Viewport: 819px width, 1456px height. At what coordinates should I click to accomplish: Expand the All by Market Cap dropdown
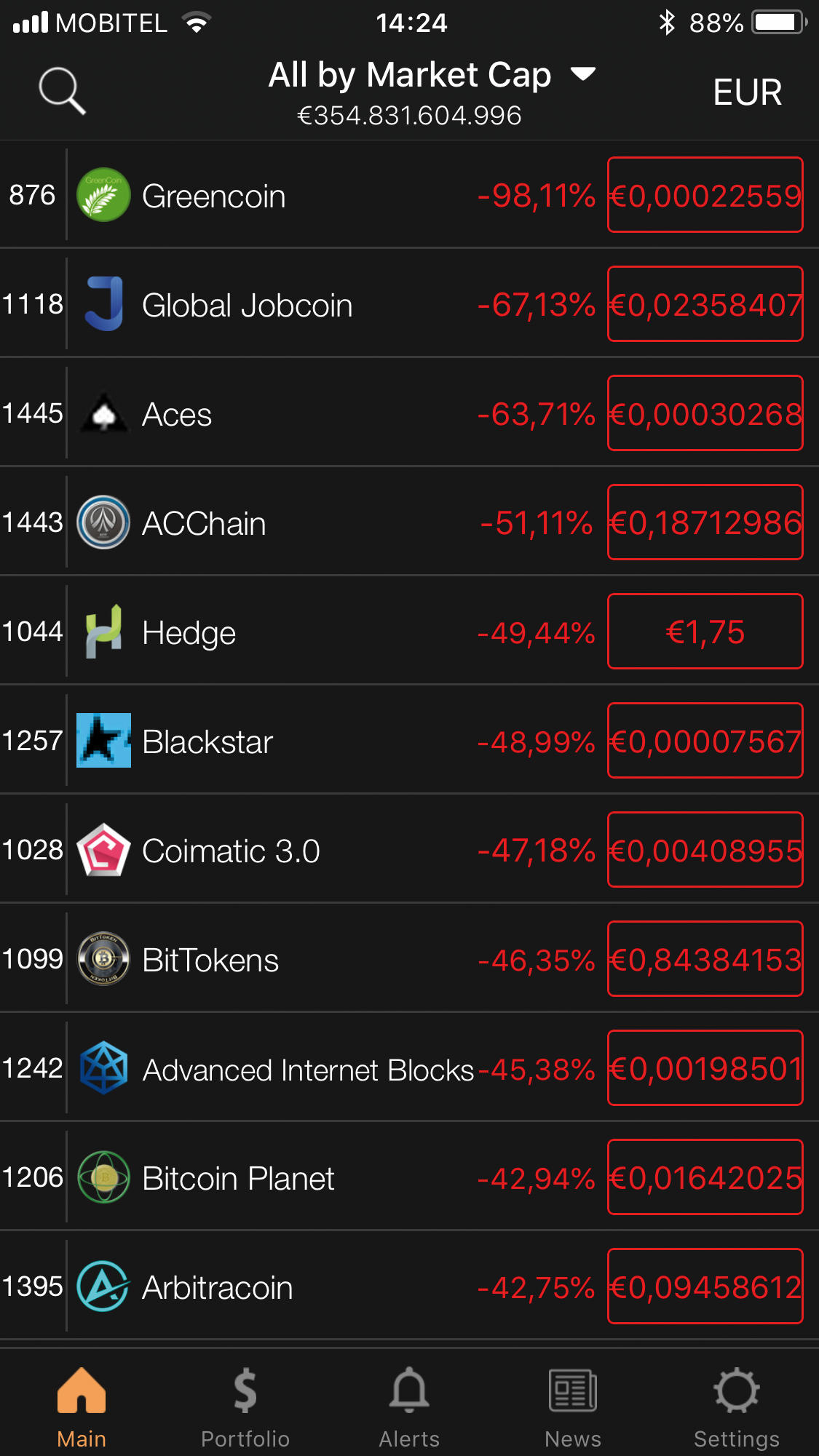pyautogui.click(x=432, y=75)
